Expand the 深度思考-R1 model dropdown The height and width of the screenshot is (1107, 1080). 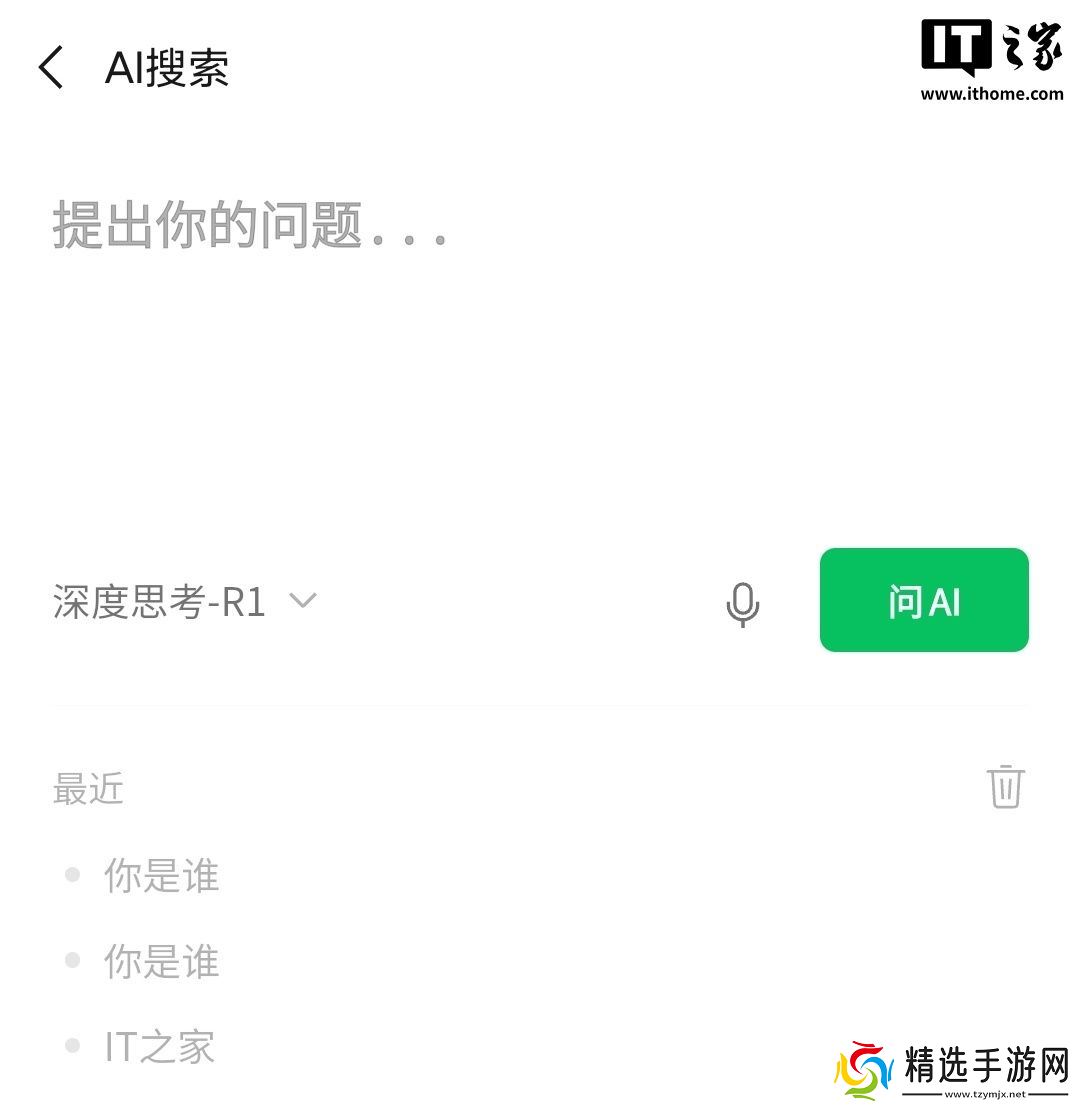[185, 602]
